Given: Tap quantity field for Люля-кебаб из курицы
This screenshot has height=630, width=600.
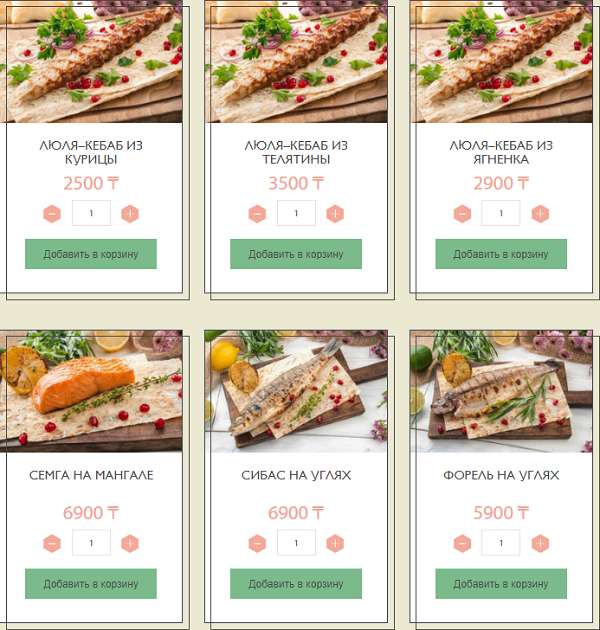Looking at the screenshot, I should coord(91,213).
